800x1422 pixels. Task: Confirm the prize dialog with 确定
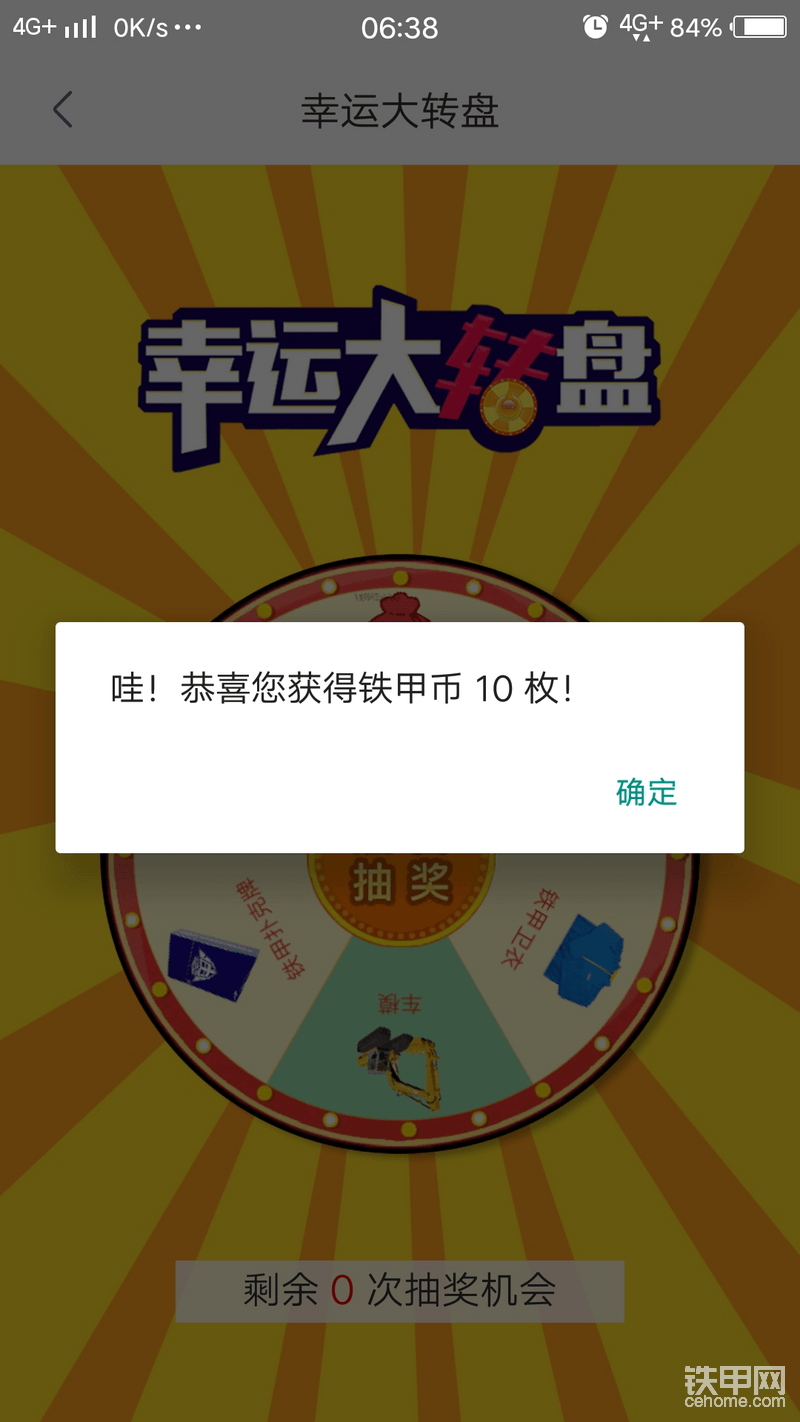(646, 792)
